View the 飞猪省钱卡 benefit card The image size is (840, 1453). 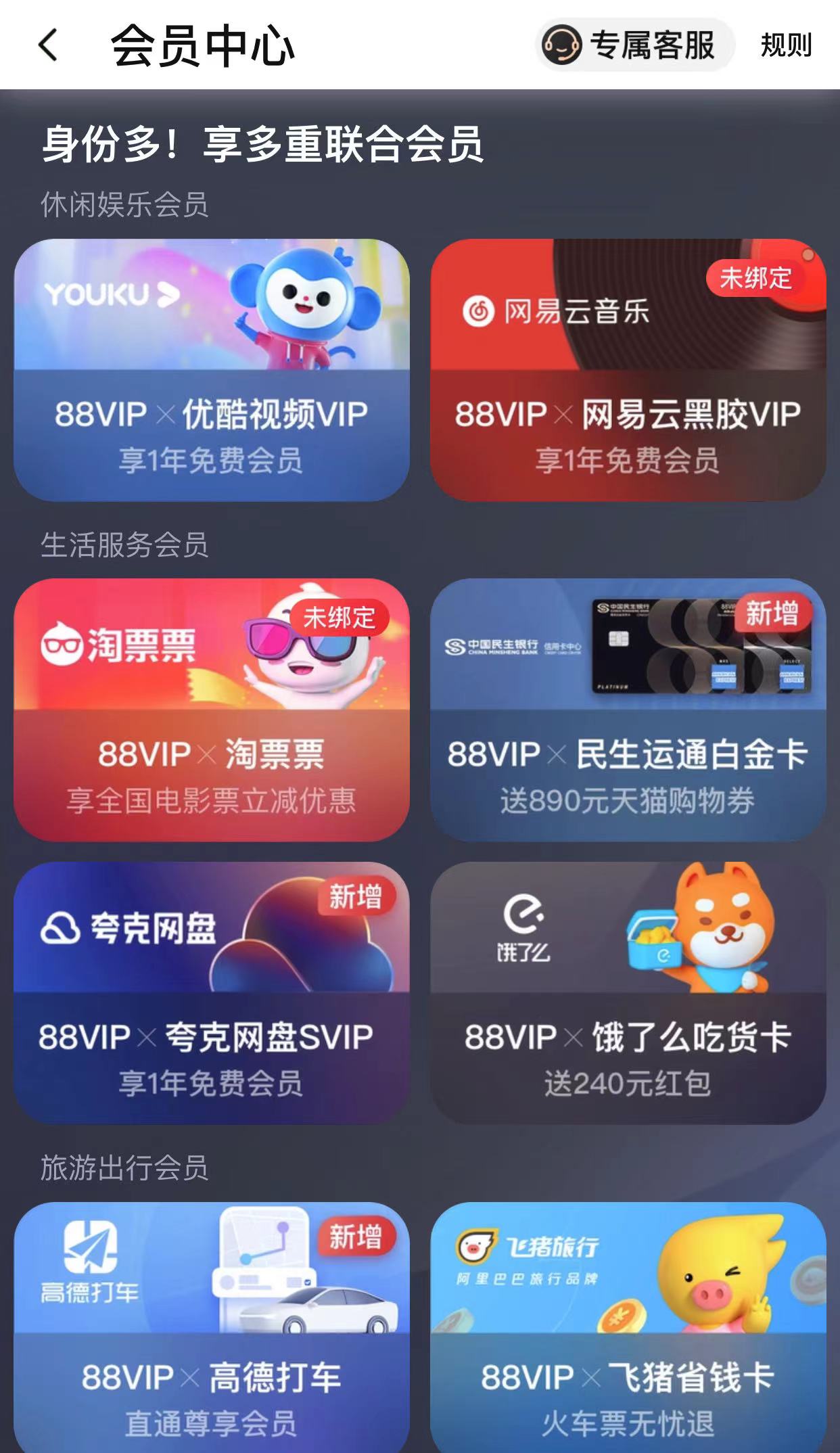click(628, 1326)
